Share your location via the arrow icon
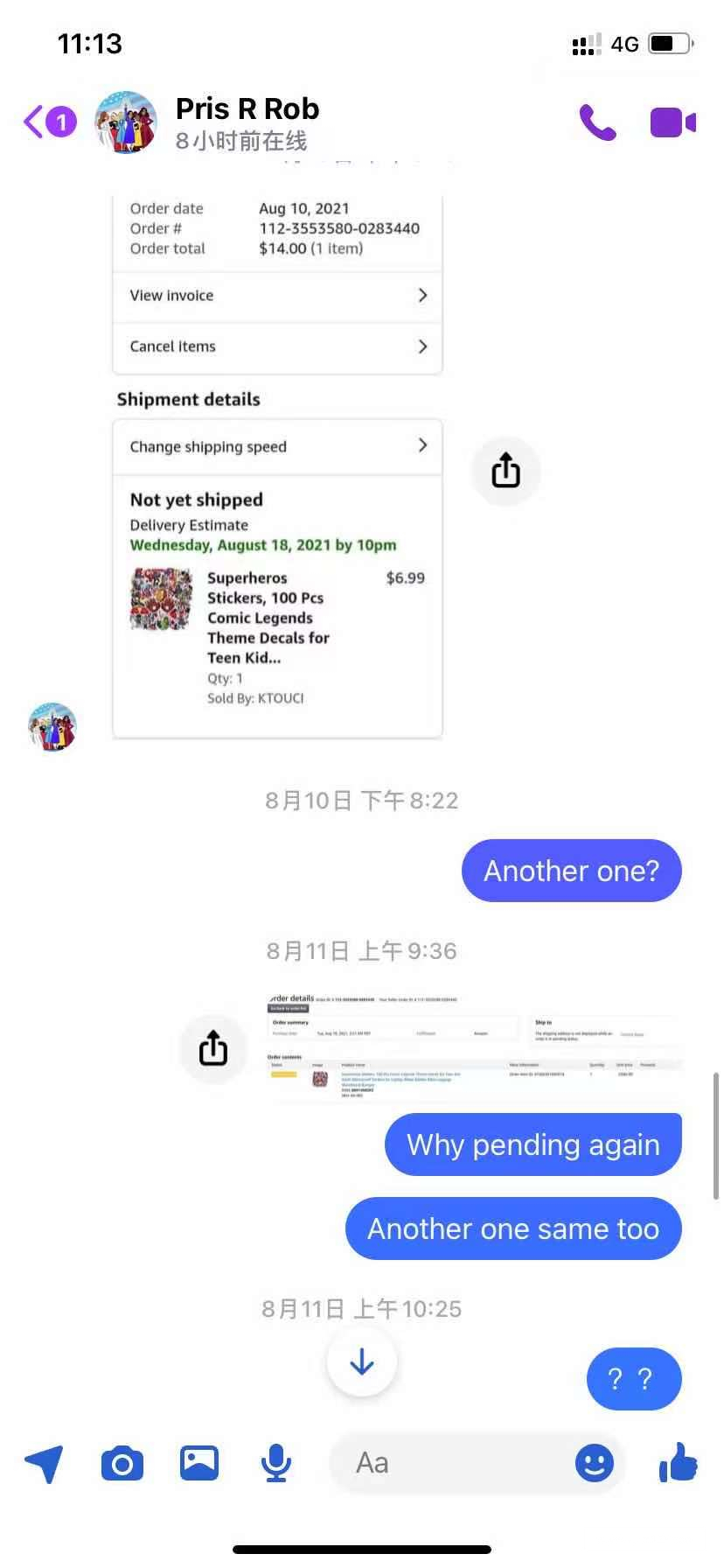The height and width of the screenshot is (1568, 724). (44, 1463)
